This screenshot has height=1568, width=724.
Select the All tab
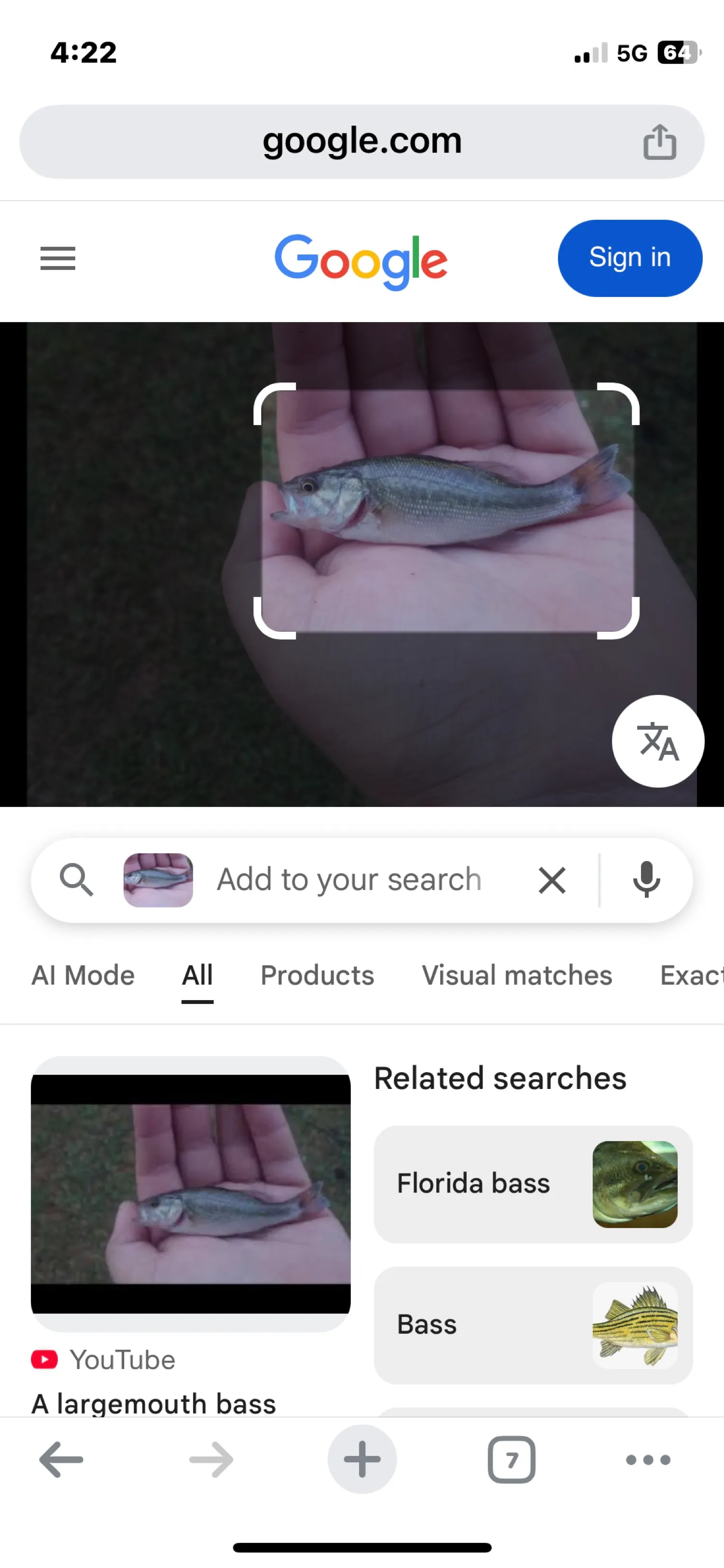(x=197, y=975)
